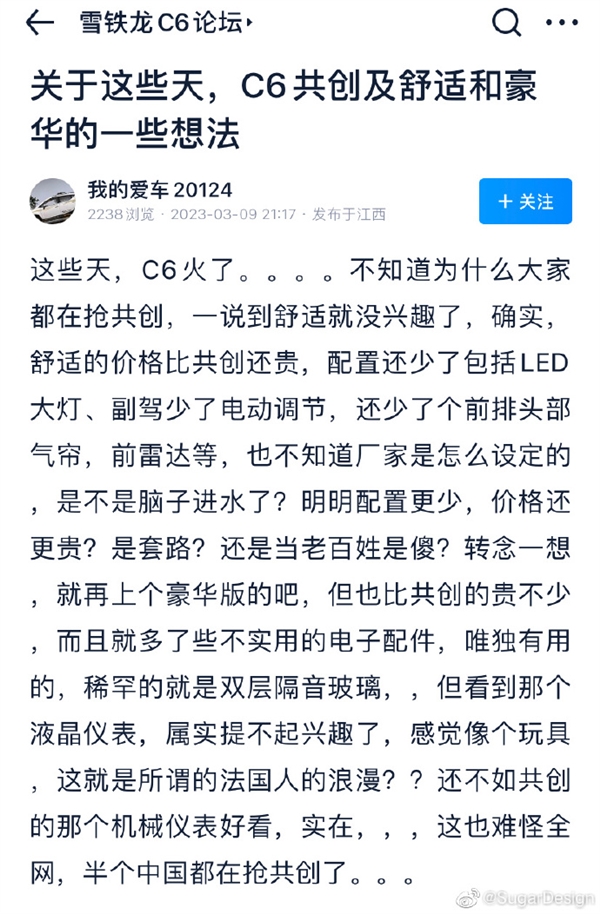Open the search icon in the top bar

(x=506, y=24)
